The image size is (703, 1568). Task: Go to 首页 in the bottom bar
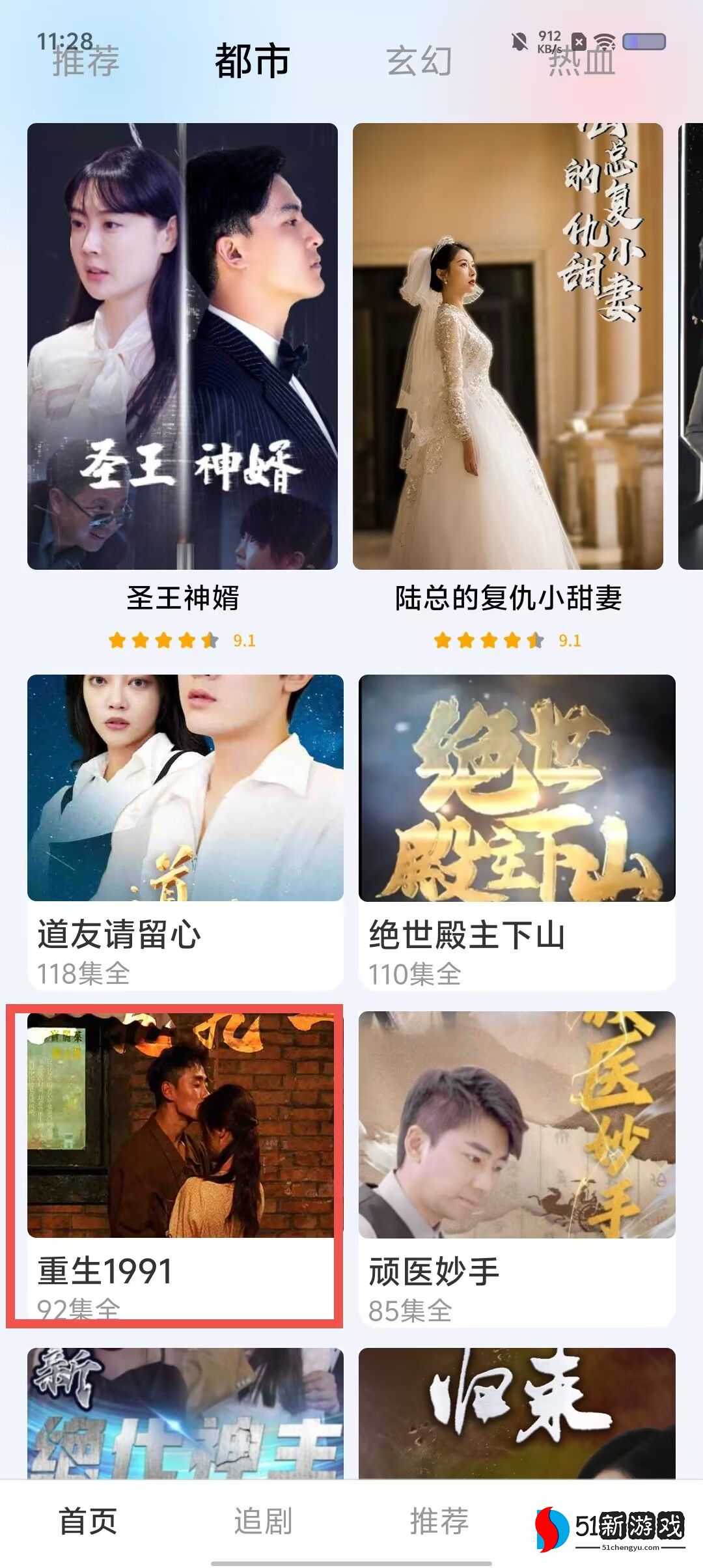pyautogui.click(x=88, y=1521)
